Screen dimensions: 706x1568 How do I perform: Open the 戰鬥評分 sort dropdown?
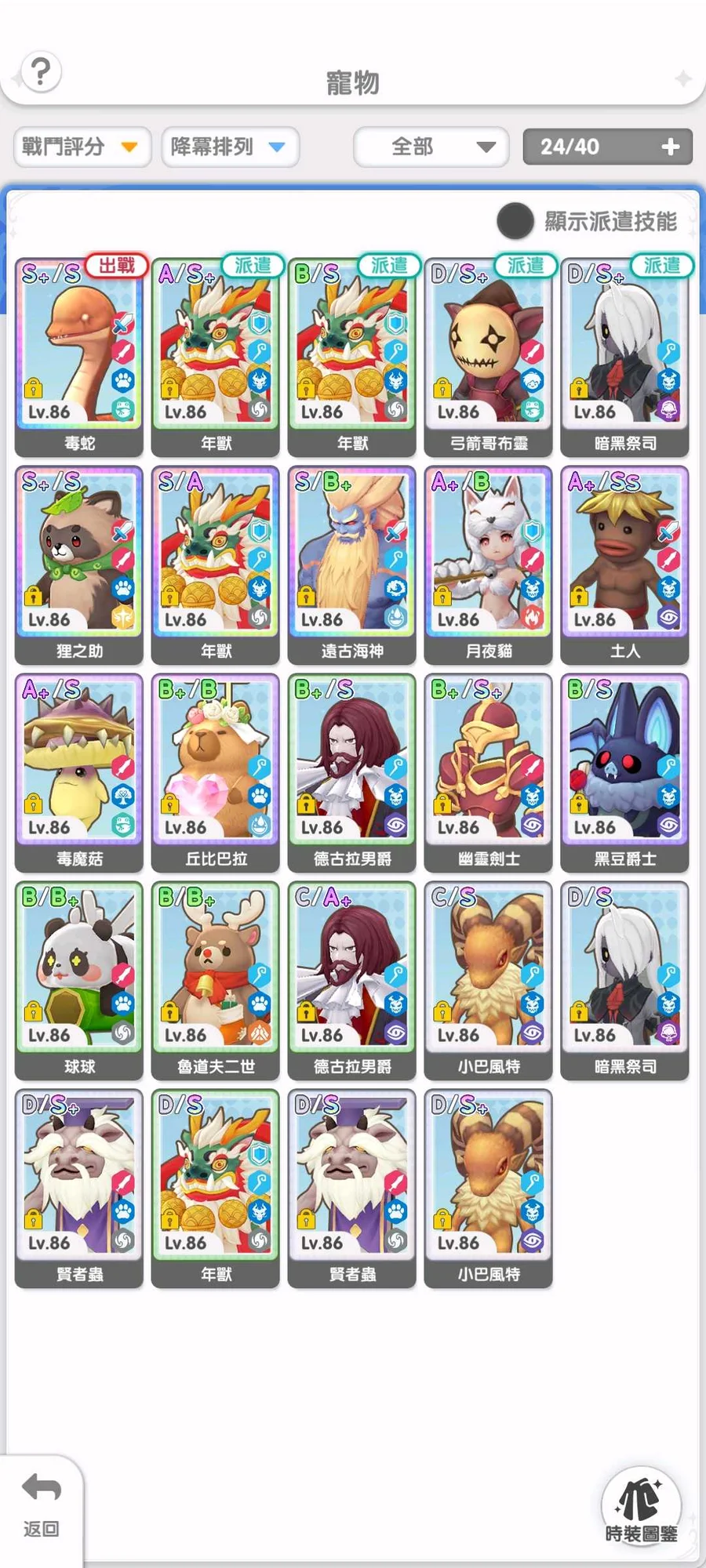click(x=82, y=147)
